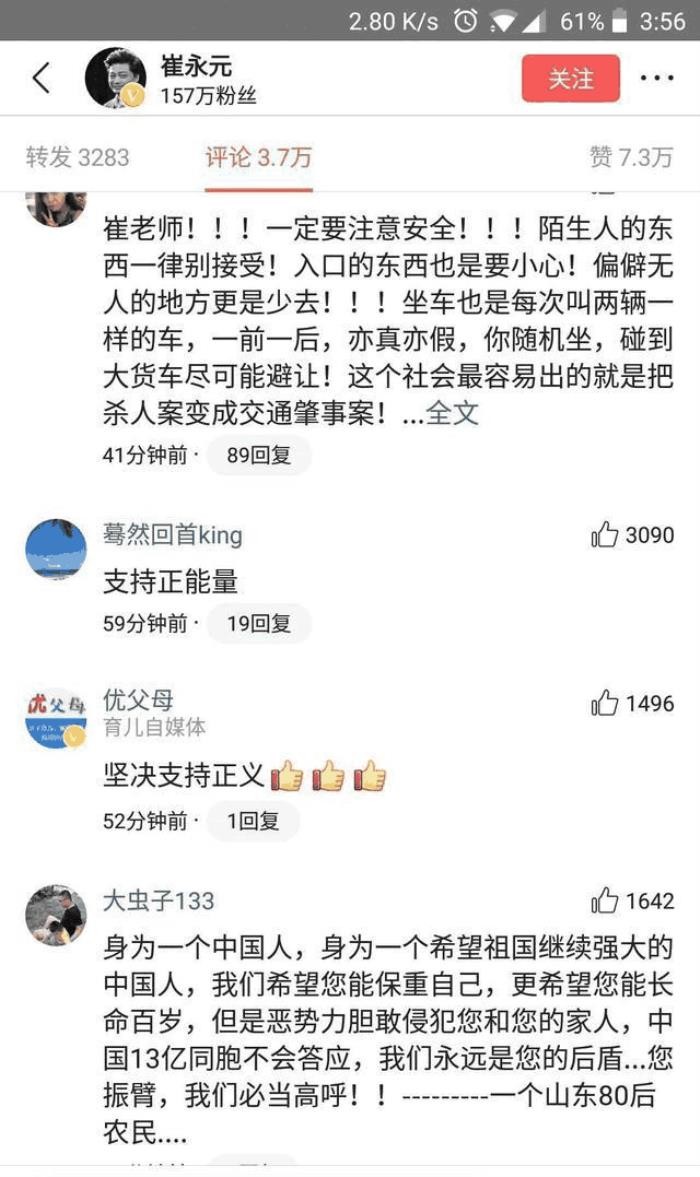This screenshot has width=700, height=1177.
Task: Expand the full comment via 全文
Action: click(453, 413)
